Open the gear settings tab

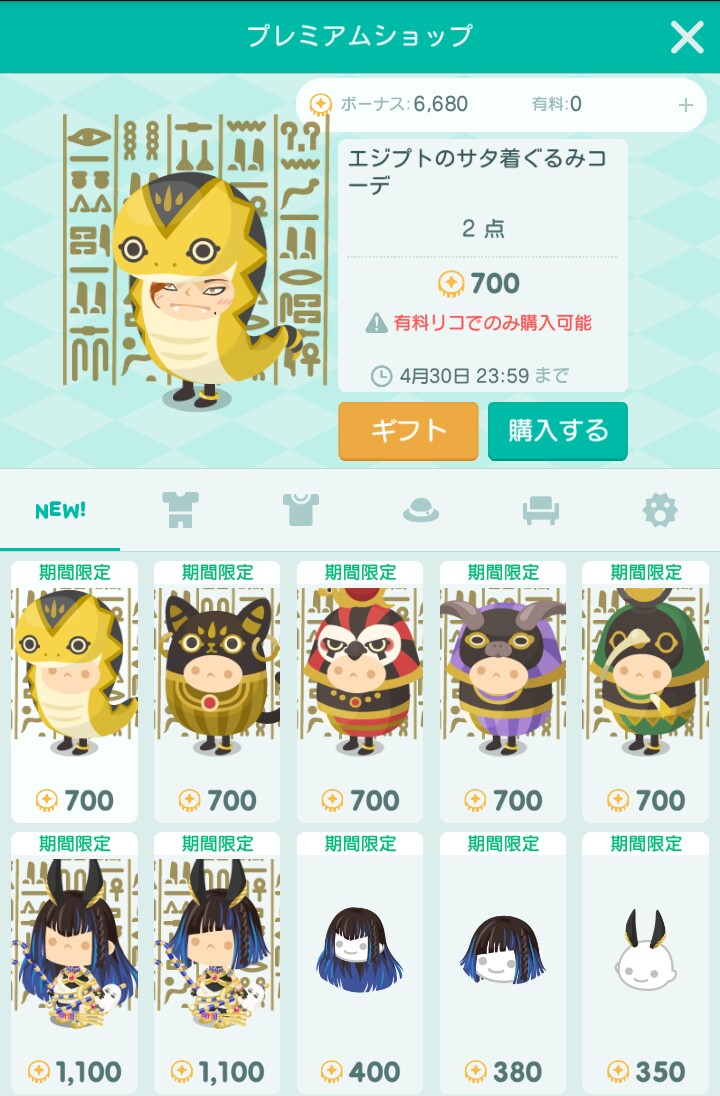click(x=660, y=511)
